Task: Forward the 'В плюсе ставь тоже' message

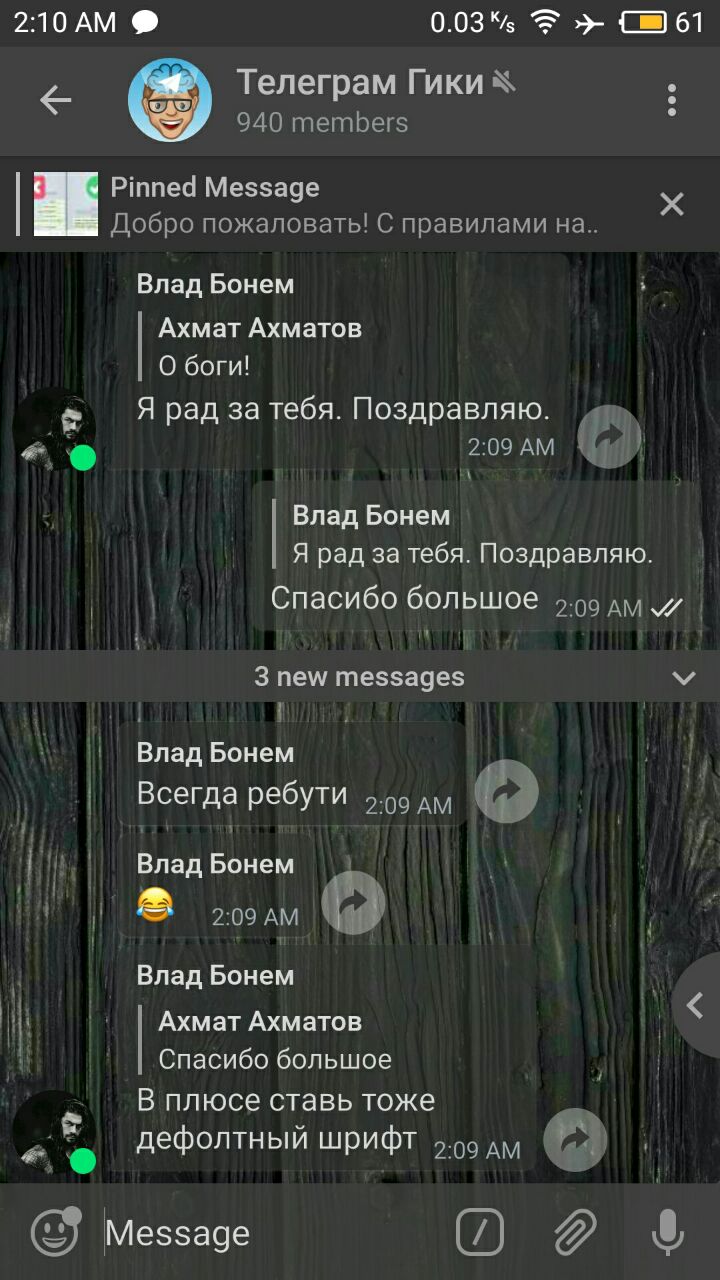Action: (575, 1140)
